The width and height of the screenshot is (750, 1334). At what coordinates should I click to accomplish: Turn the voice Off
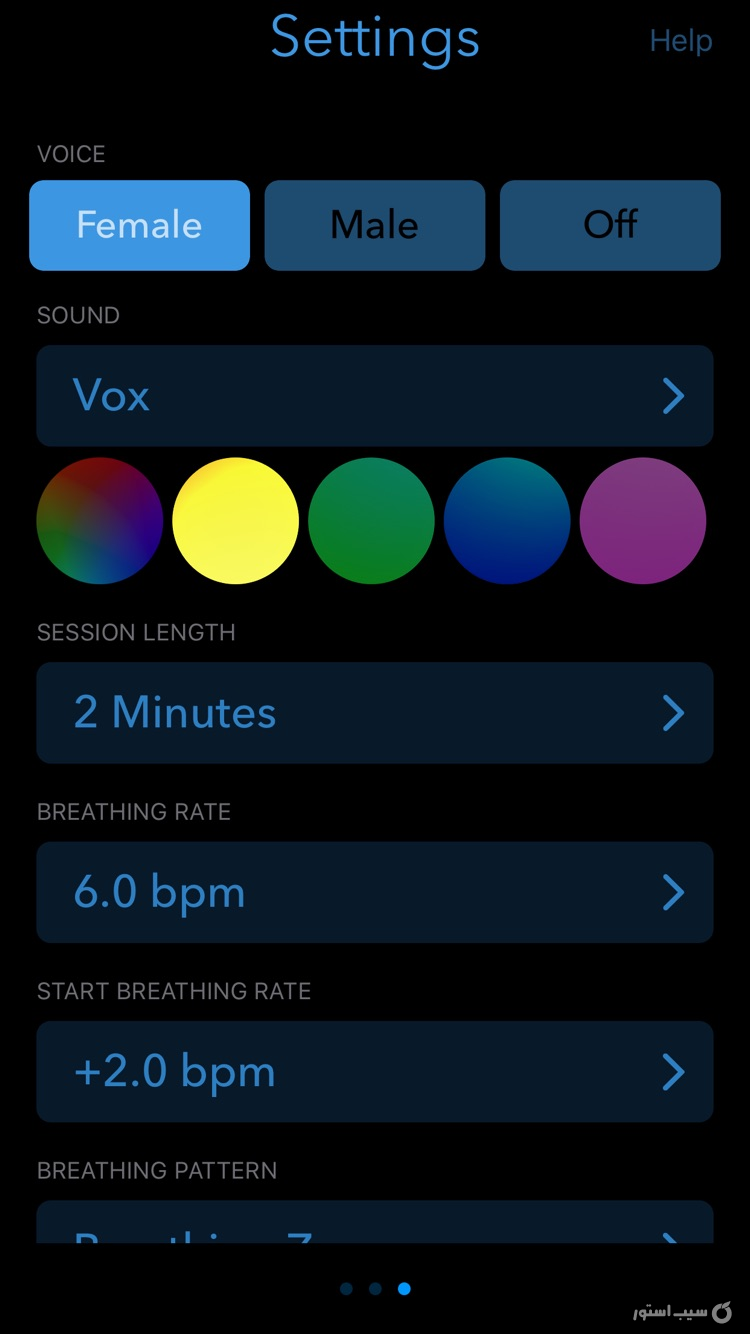click(610, 225)
